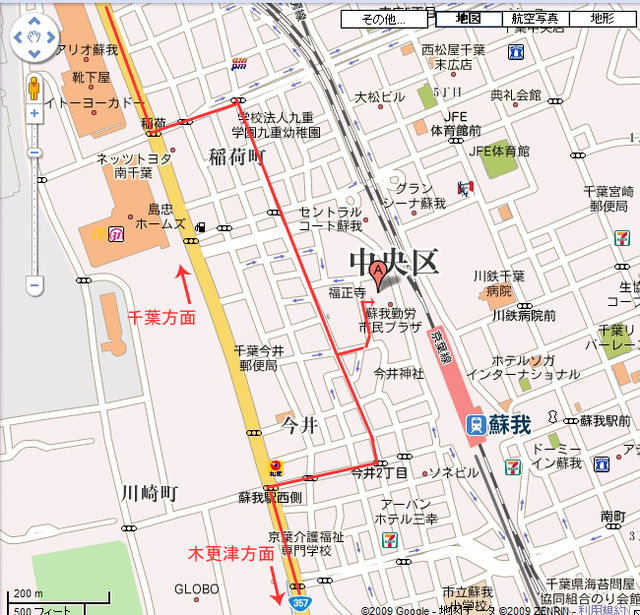
Task: Switch to the 地図 map view
Action: (468, 19)
